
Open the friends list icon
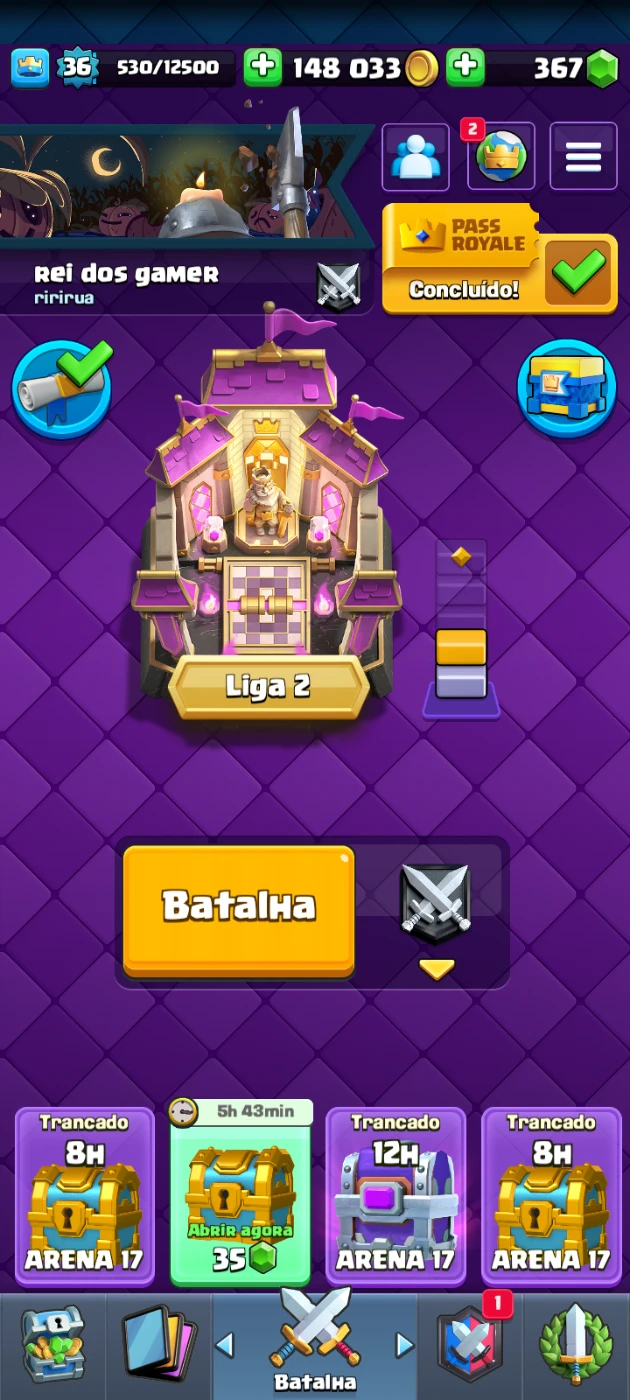(x=415, y=156)
